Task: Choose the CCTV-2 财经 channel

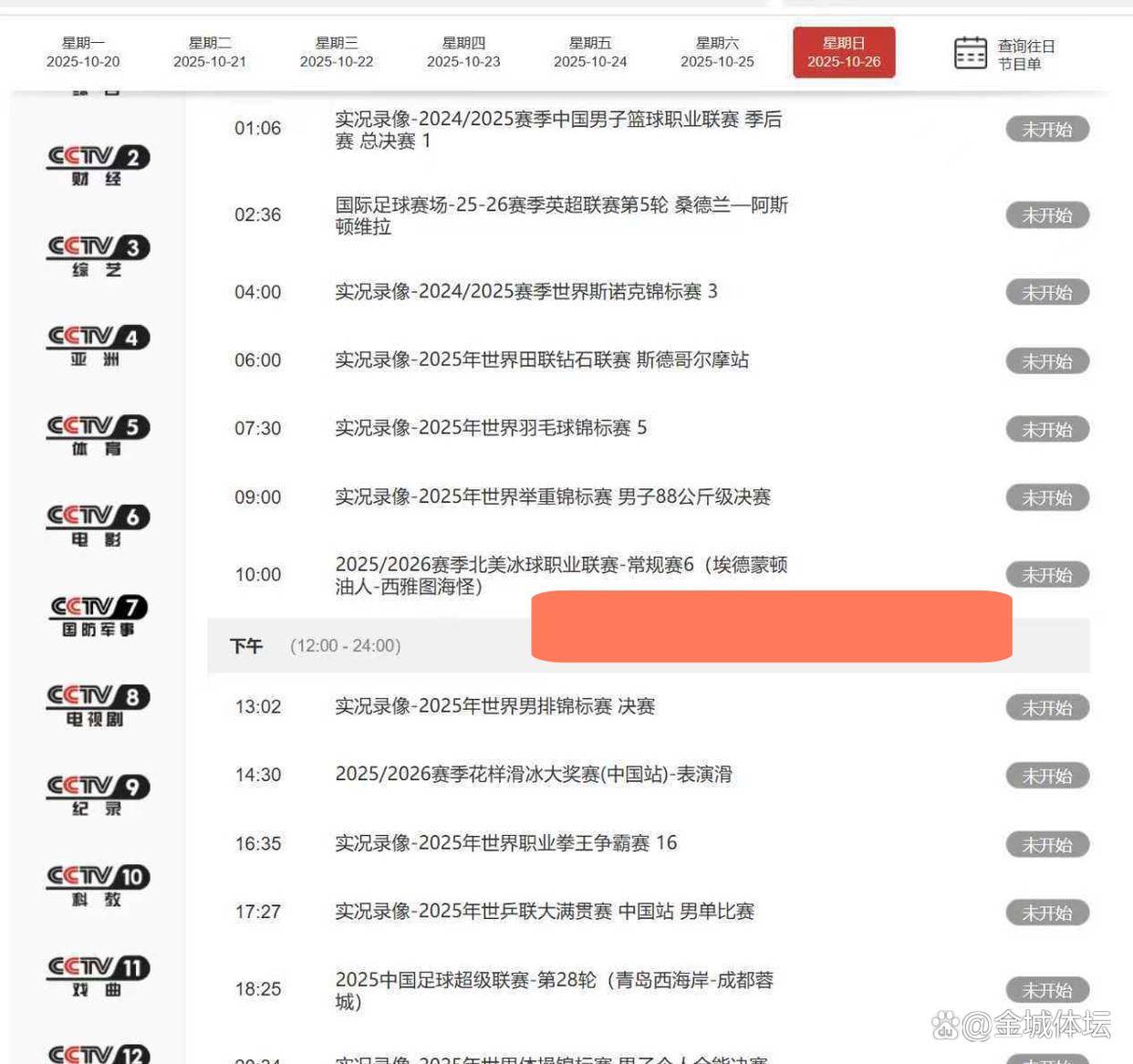Action: 98,165
